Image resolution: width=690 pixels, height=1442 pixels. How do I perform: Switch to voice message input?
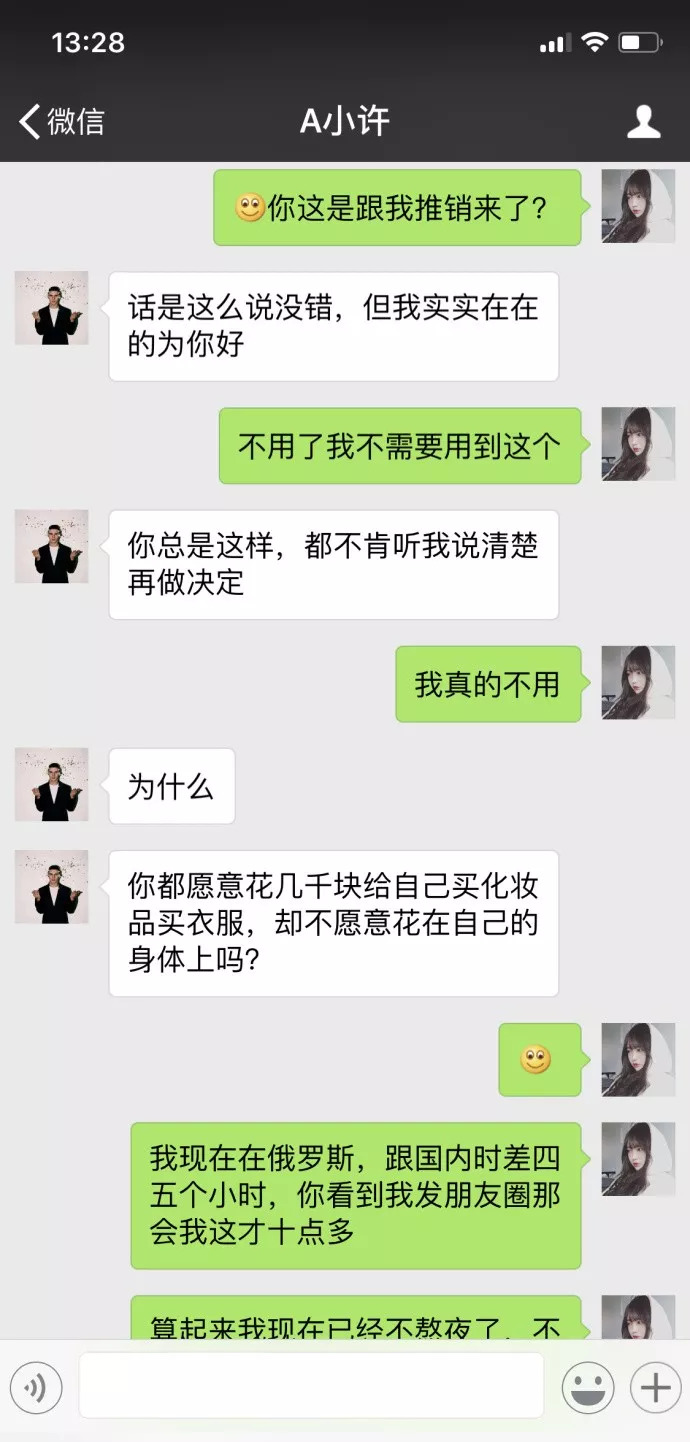(36, 1387)
